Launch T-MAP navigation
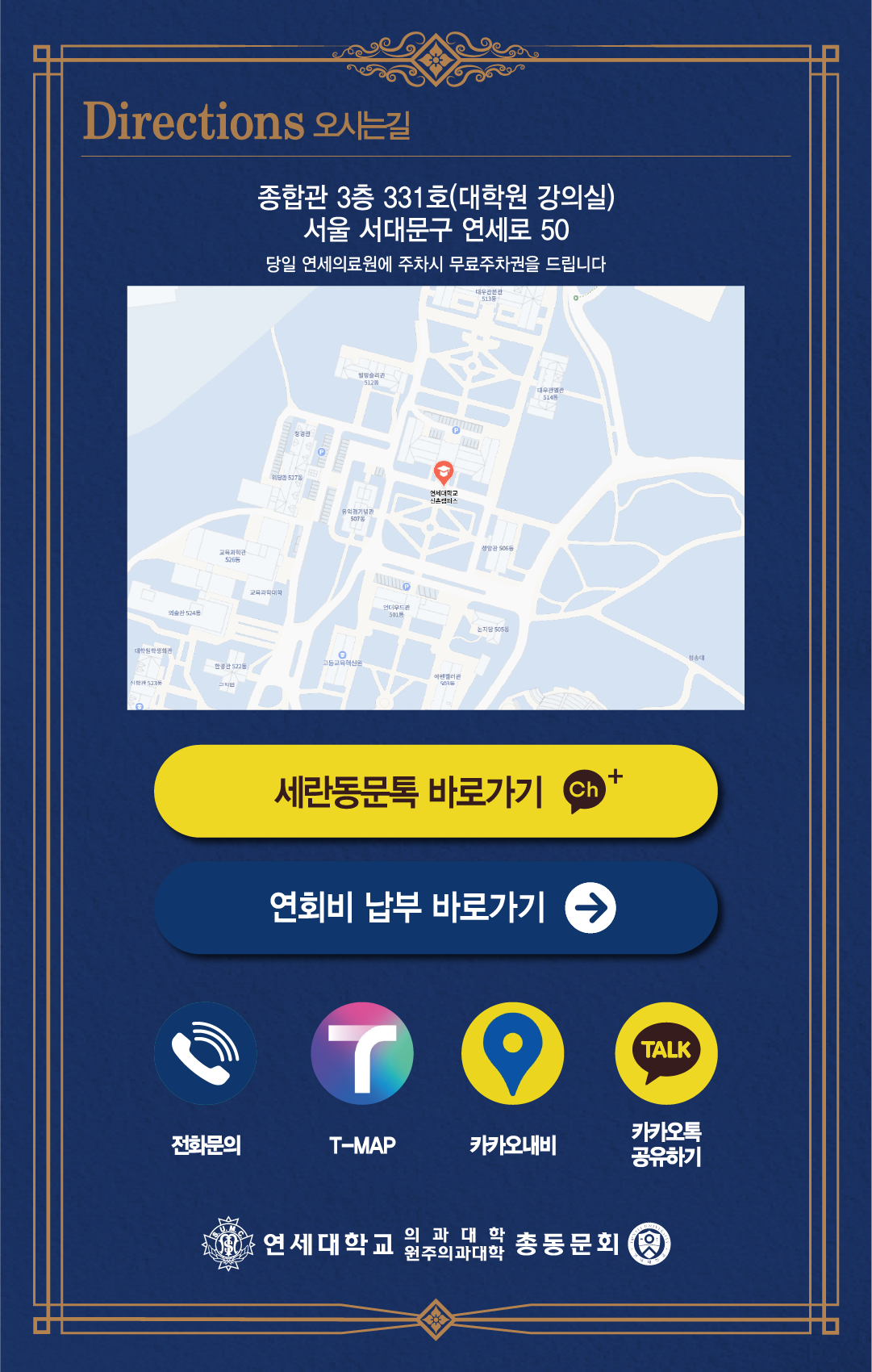 pos(362,1053)
